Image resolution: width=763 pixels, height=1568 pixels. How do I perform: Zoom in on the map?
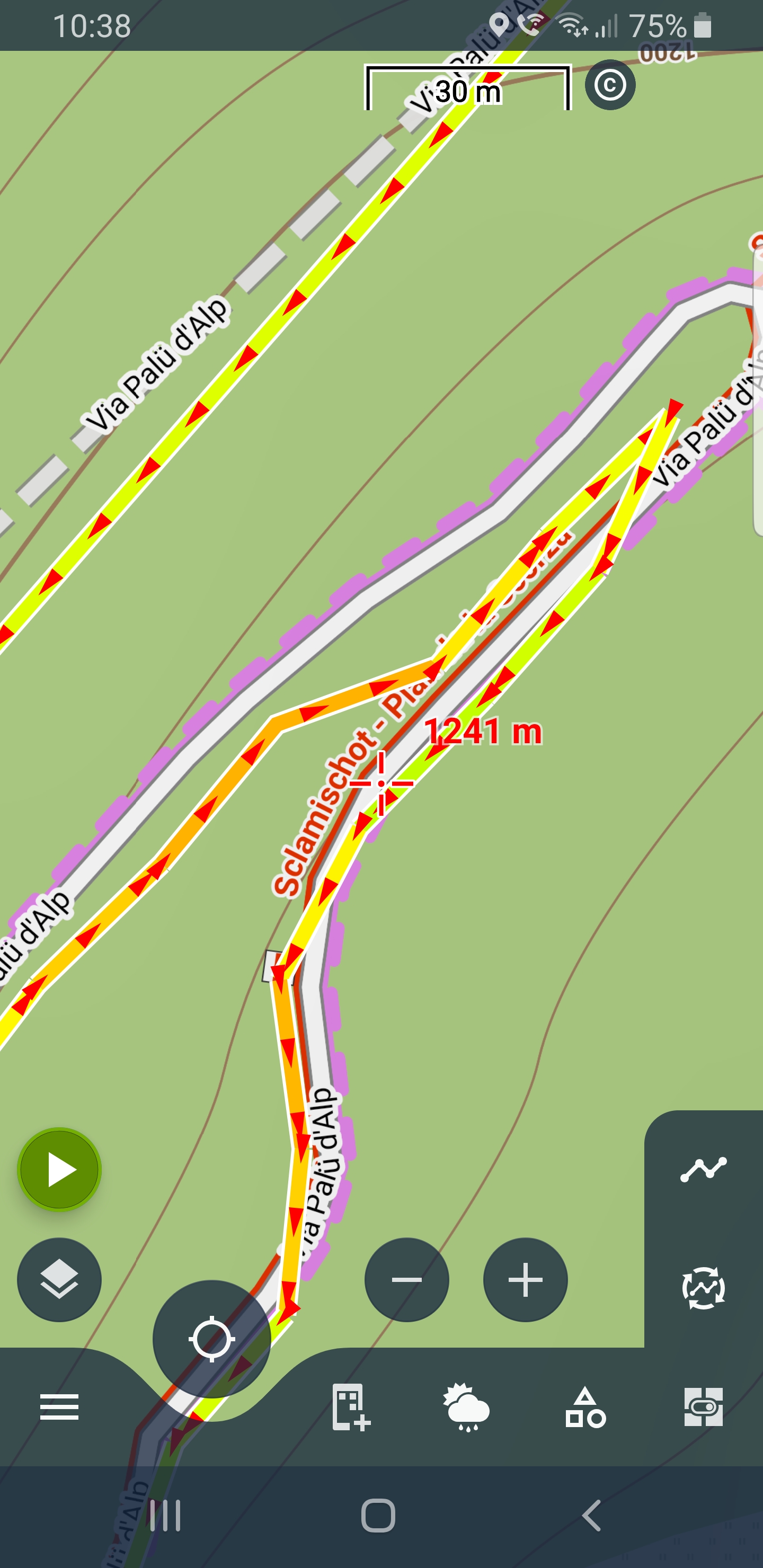525,1279
